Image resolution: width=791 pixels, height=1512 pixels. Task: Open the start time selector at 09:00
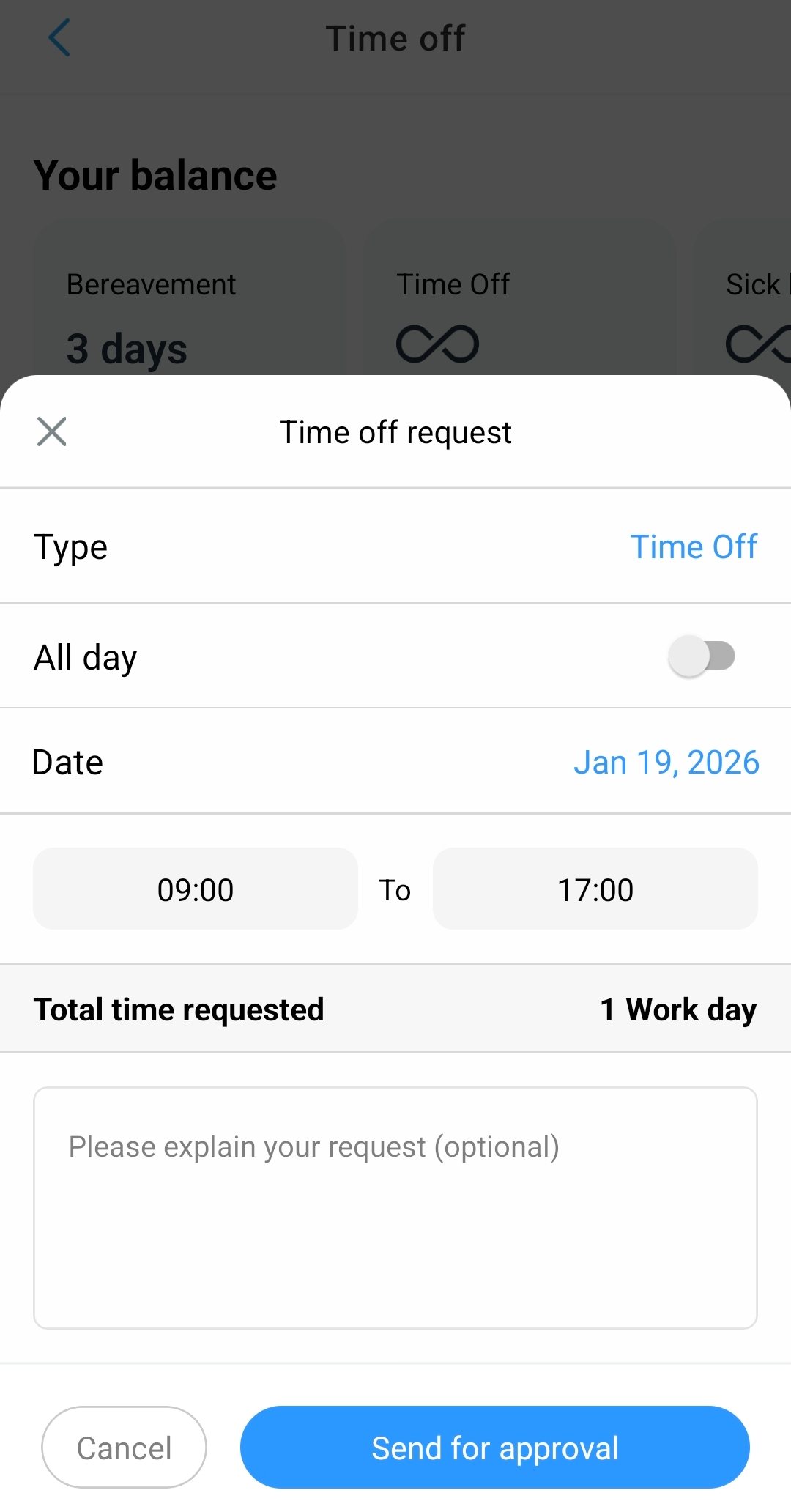[195, 889]
